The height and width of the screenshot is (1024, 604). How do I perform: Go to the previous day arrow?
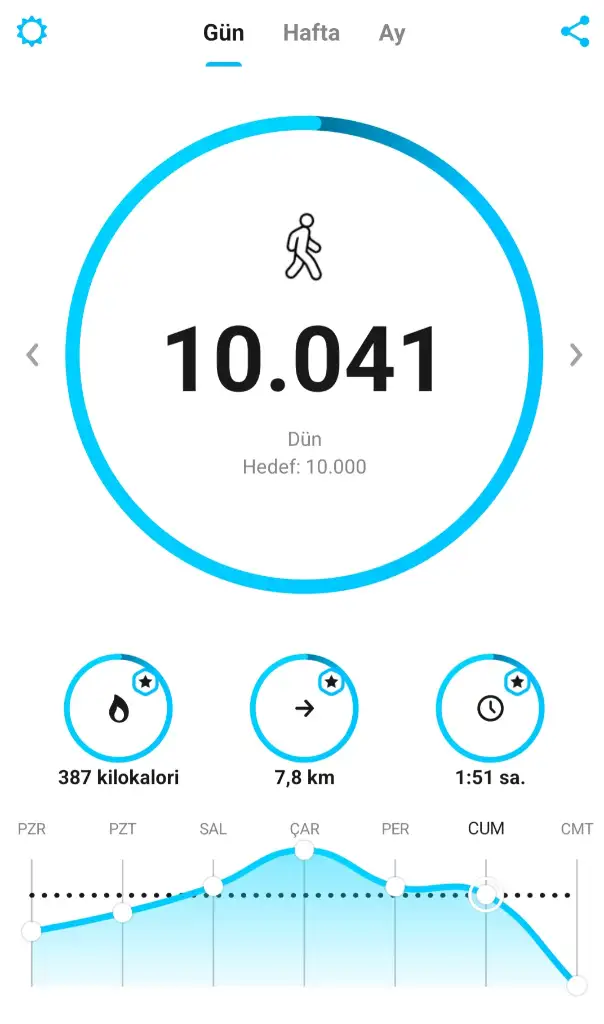(32, 354)
